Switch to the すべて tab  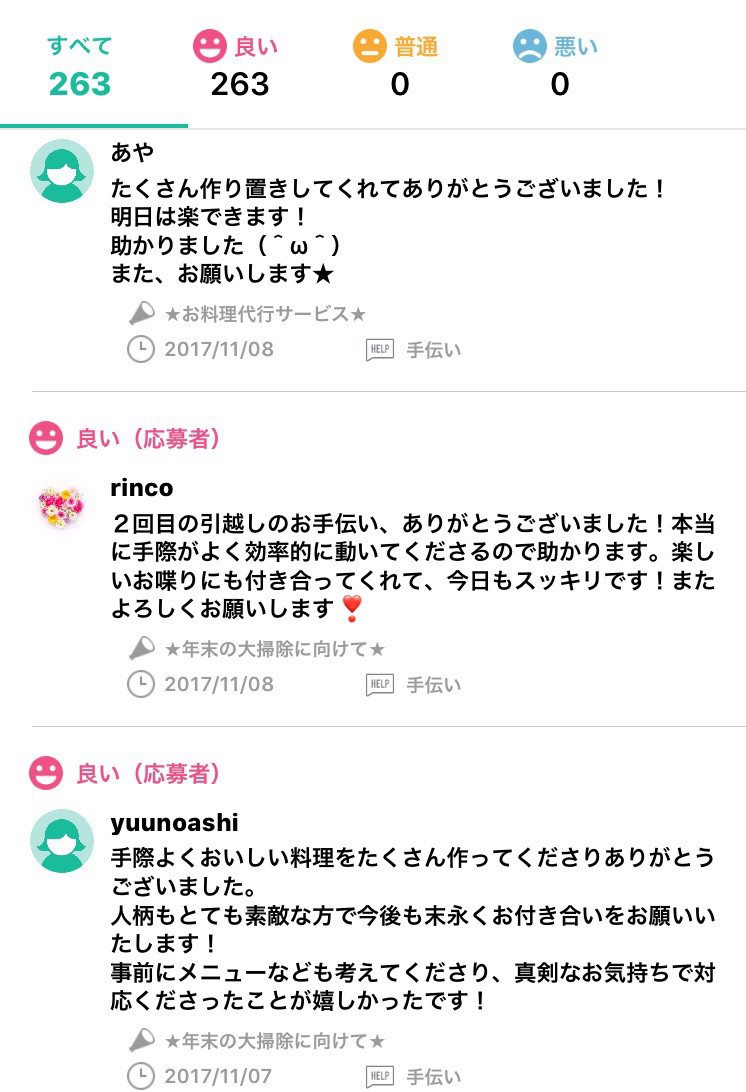pos(80,65)
